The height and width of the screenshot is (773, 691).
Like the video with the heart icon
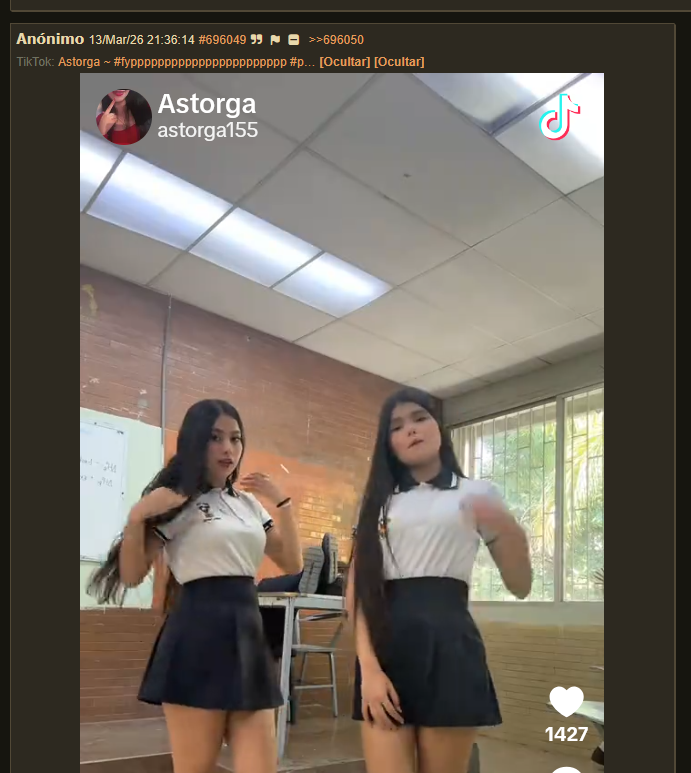pyautogui.click(x=566, y=702)
